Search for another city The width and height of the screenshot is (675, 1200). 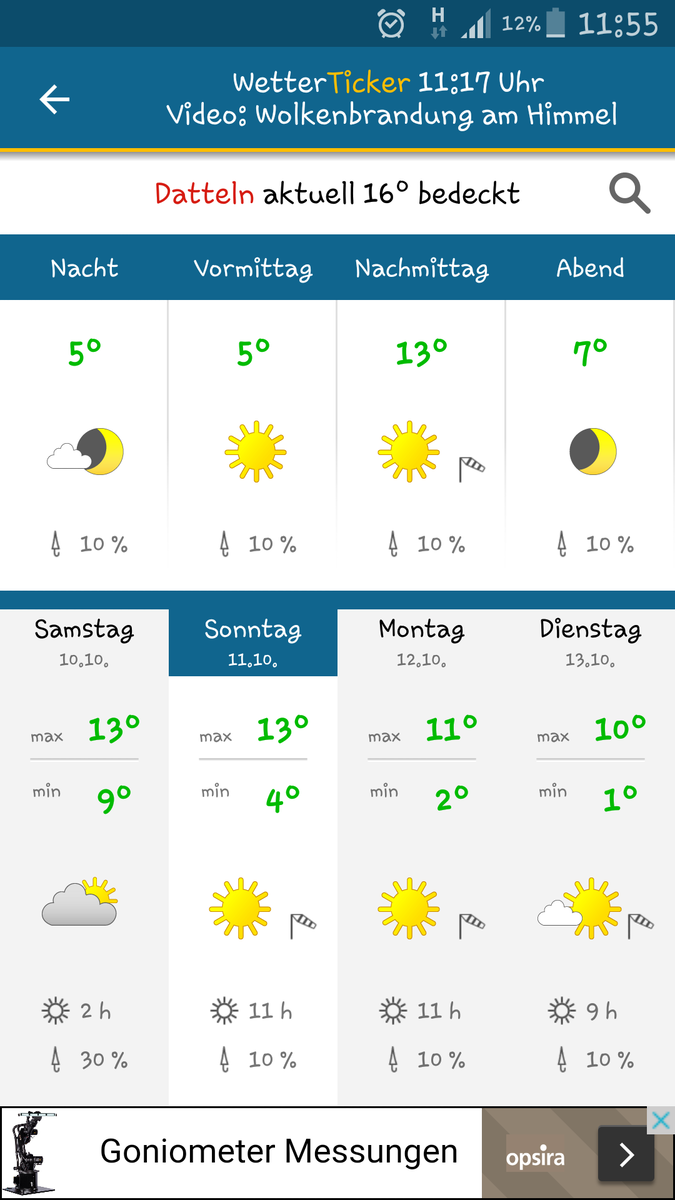[x=629, y=193]
